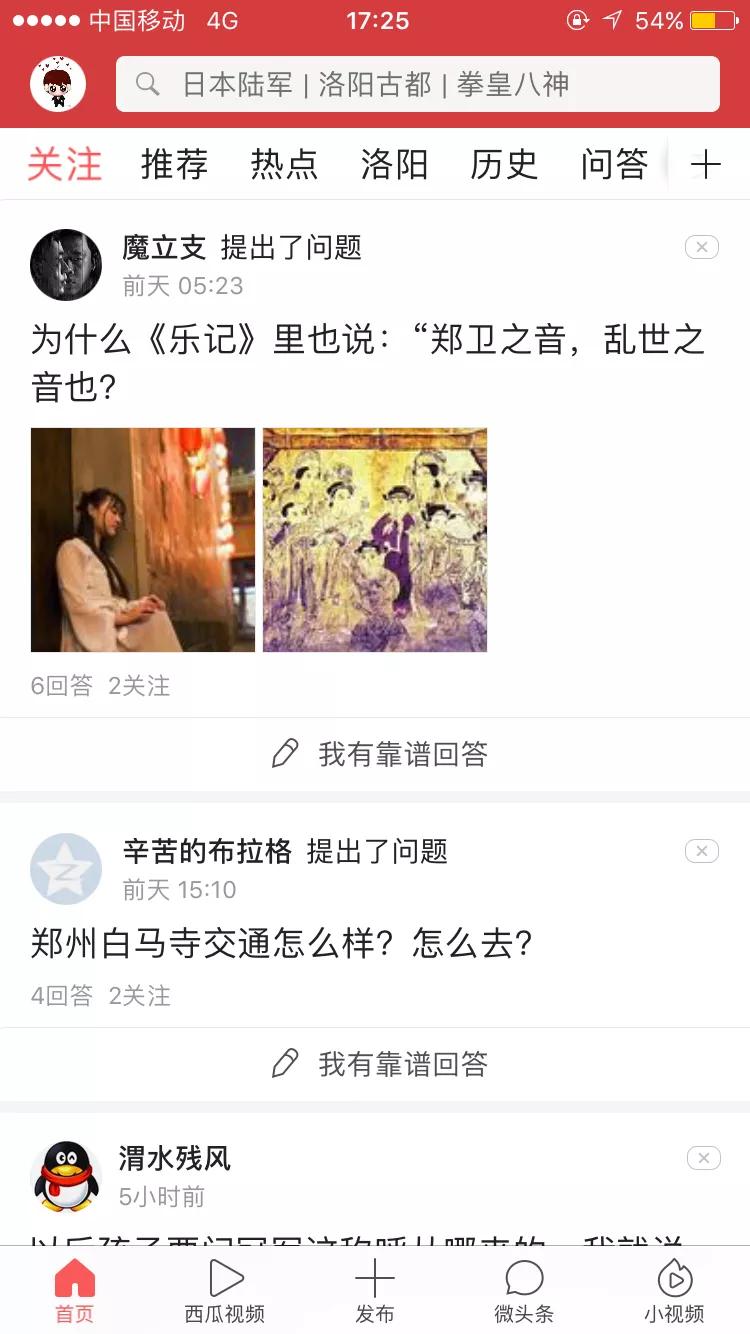Open the 微头条 tab
The width and height of the screenshot is (750, 1334).
click(x=524, y=1291)
